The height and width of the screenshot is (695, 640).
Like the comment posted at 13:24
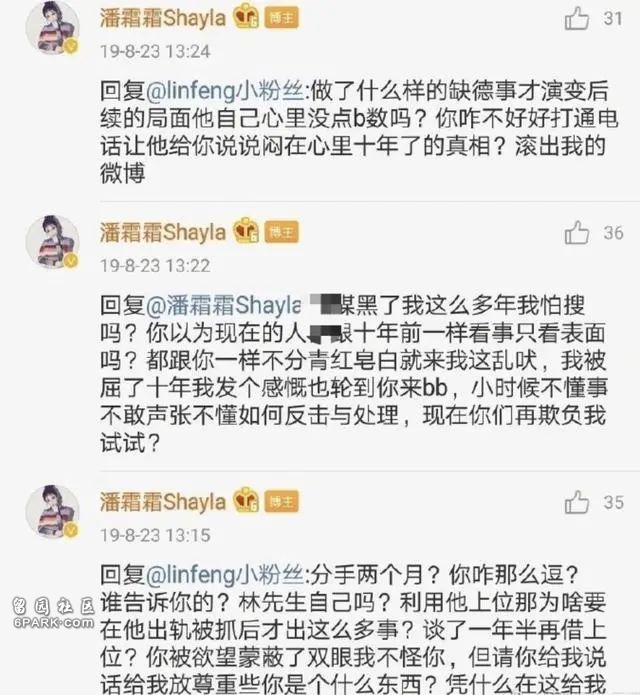pos(577,18)
